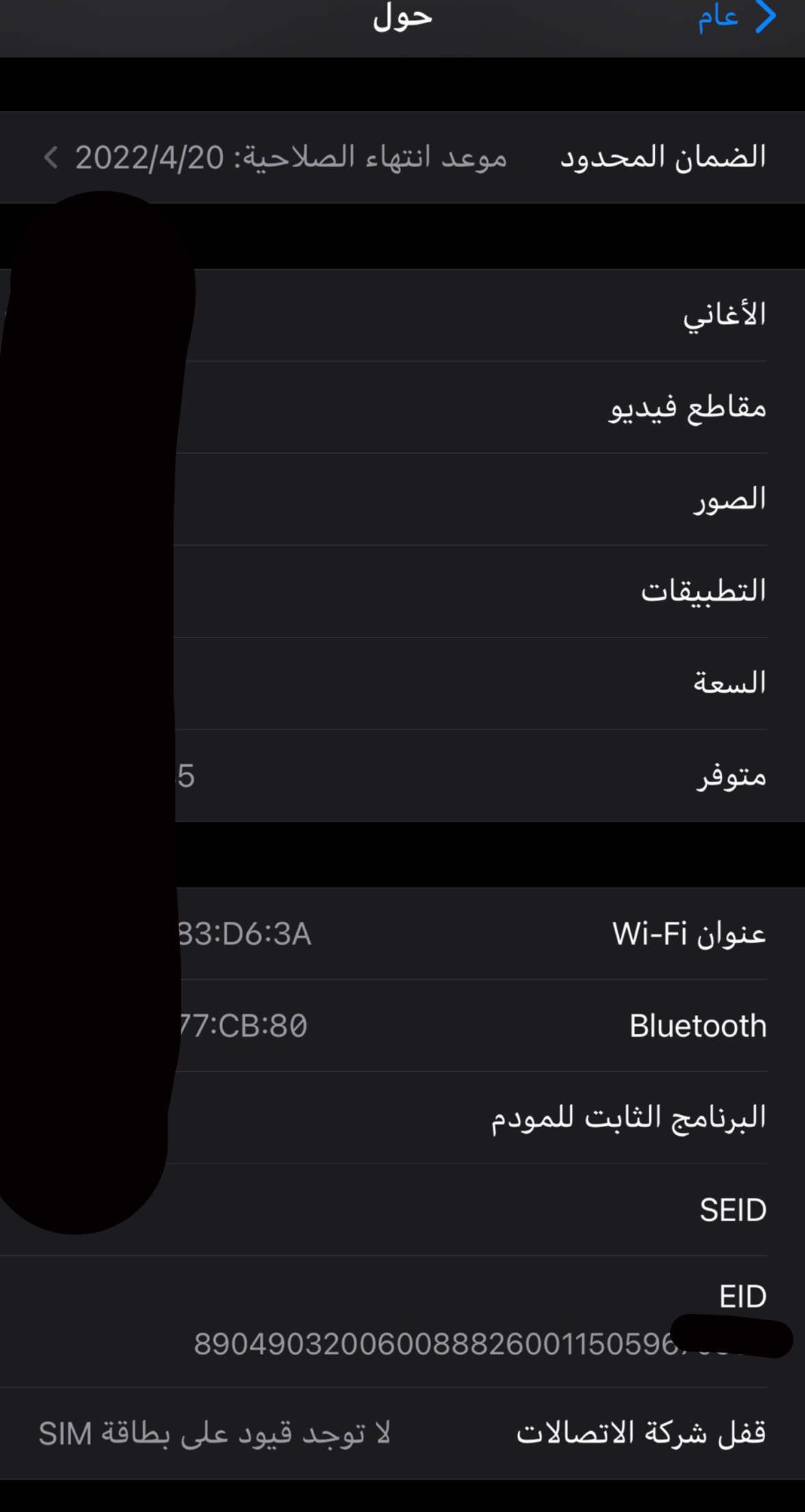Go back to the عام settings page
The image size is (805, 1512).
[x=737, y=17]
